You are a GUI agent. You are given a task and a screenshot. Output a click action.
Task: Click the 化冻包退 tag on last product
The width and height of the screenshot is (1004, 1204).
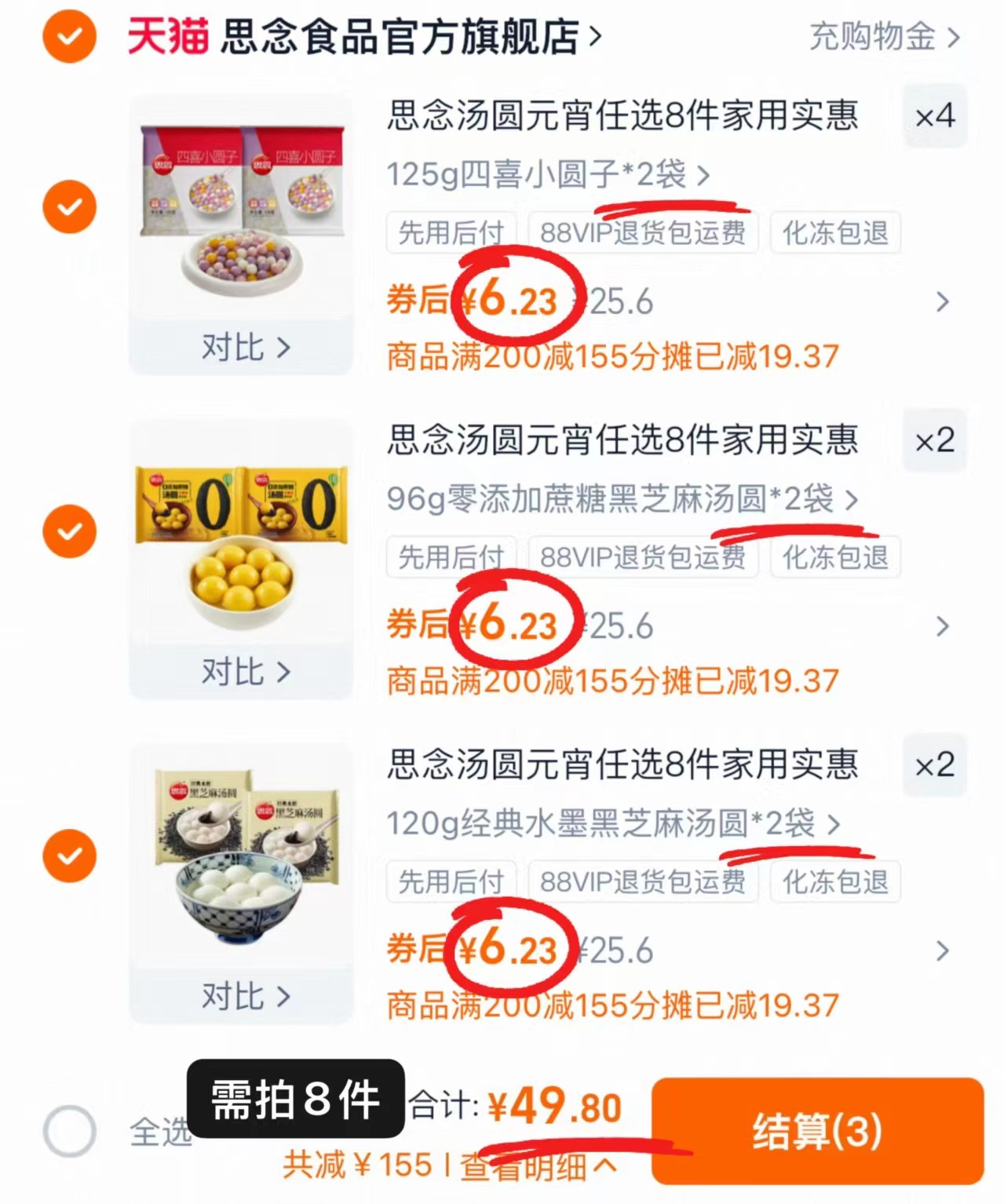pos(834,882)
